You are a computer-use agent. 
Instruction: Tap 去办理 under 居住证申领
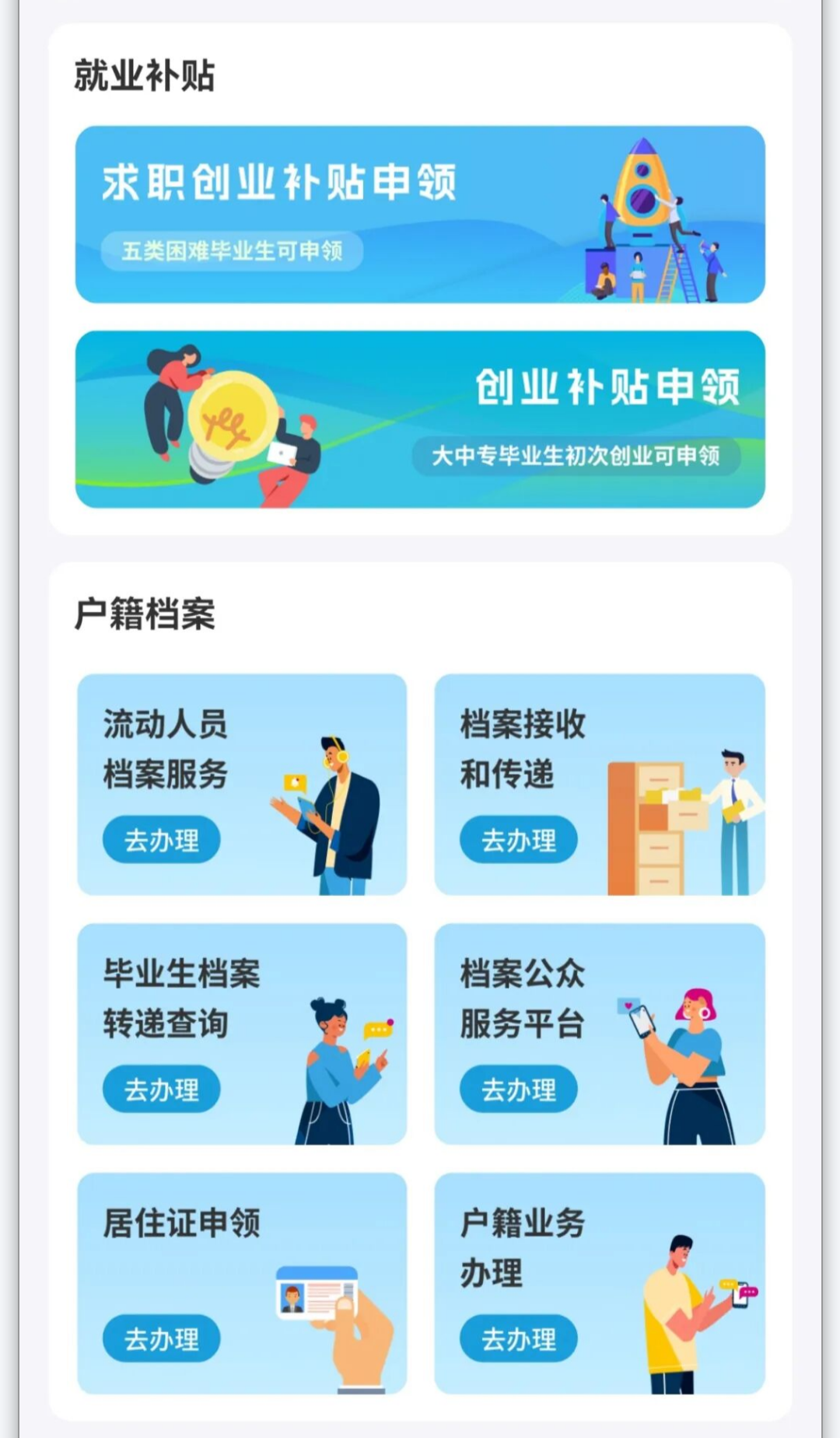click(162, 1338)
